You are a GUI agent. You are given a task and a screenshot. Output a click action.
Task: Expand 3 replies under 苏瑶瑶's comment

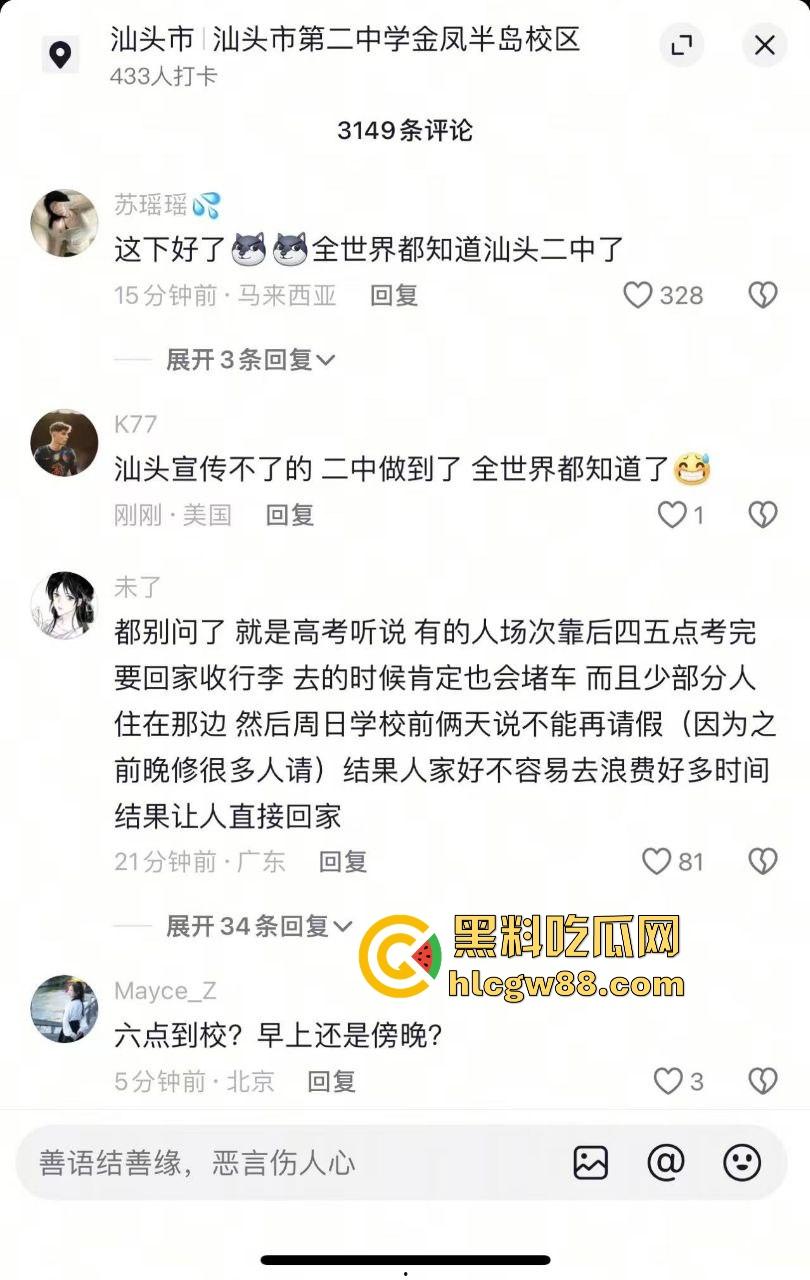pos(250,360)
